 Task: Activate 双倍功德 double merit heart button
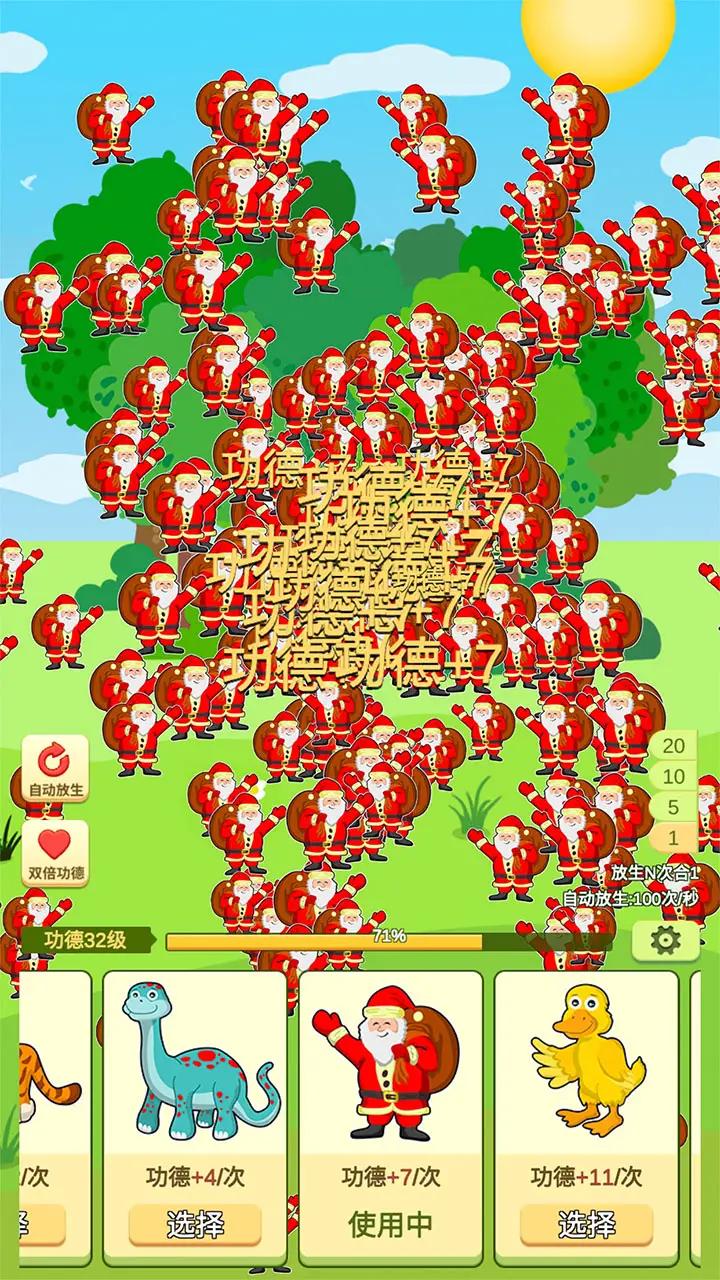56,852
